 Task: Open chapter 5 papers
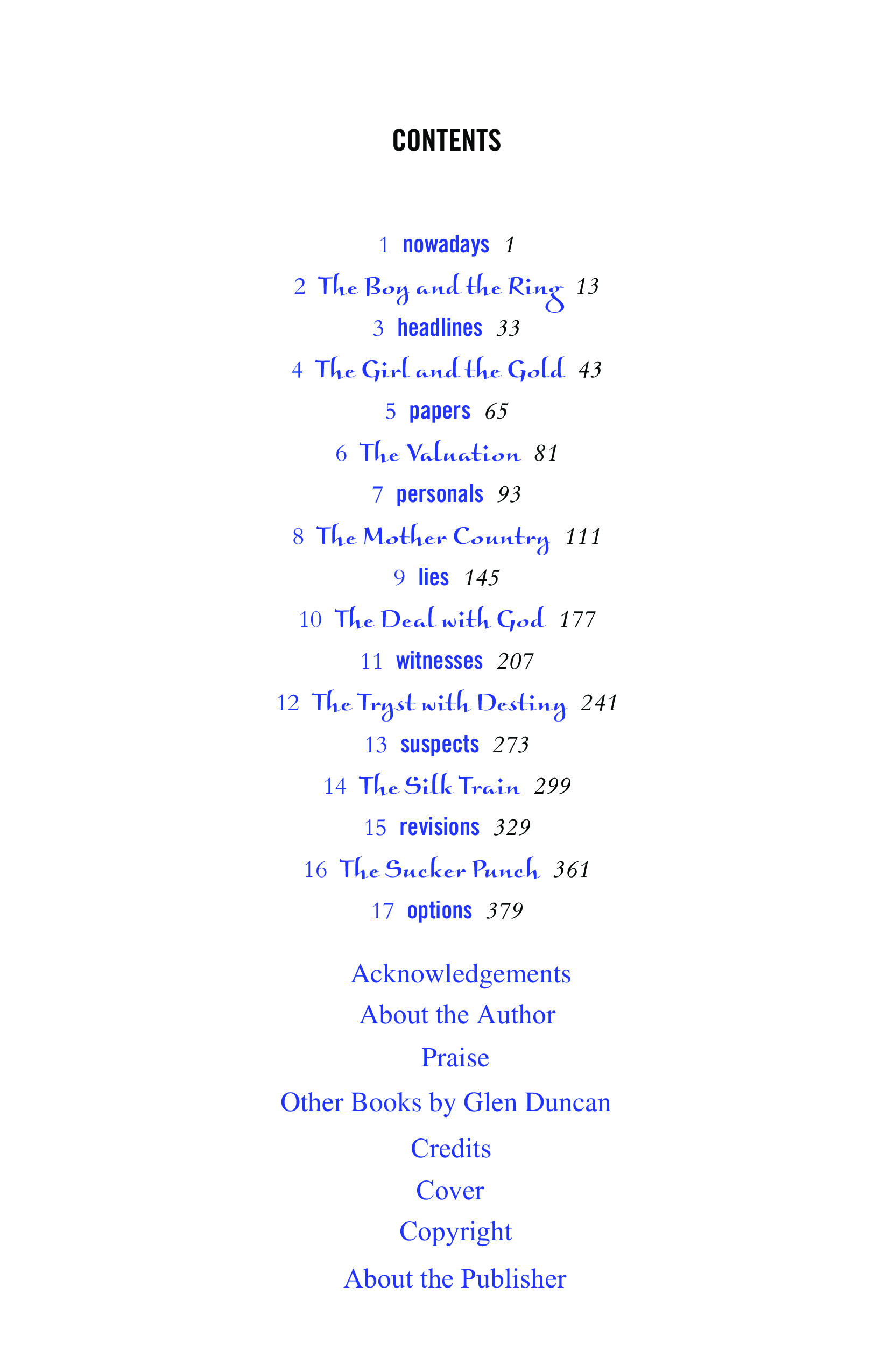[x=439, y=412]
